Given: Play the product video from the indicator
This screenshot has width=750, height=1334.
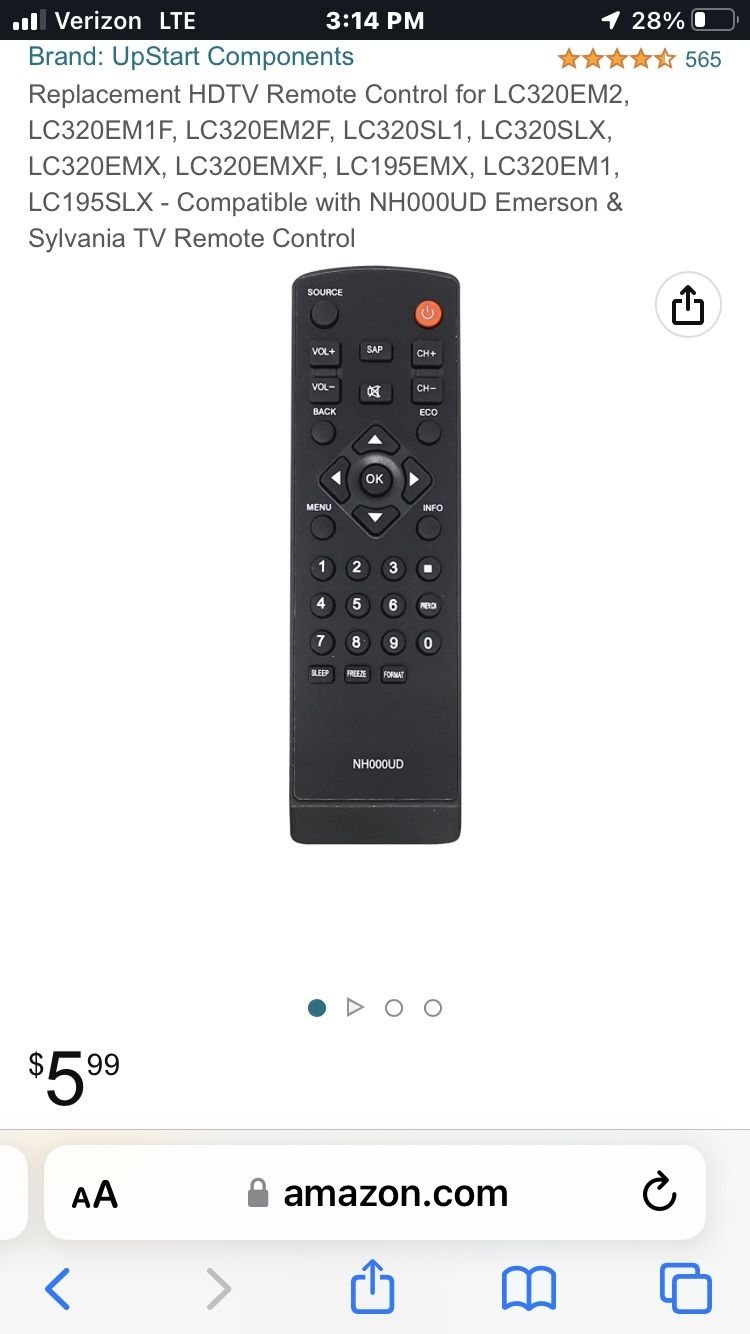Looking at the screenshot, I should tap(355, 1008).
